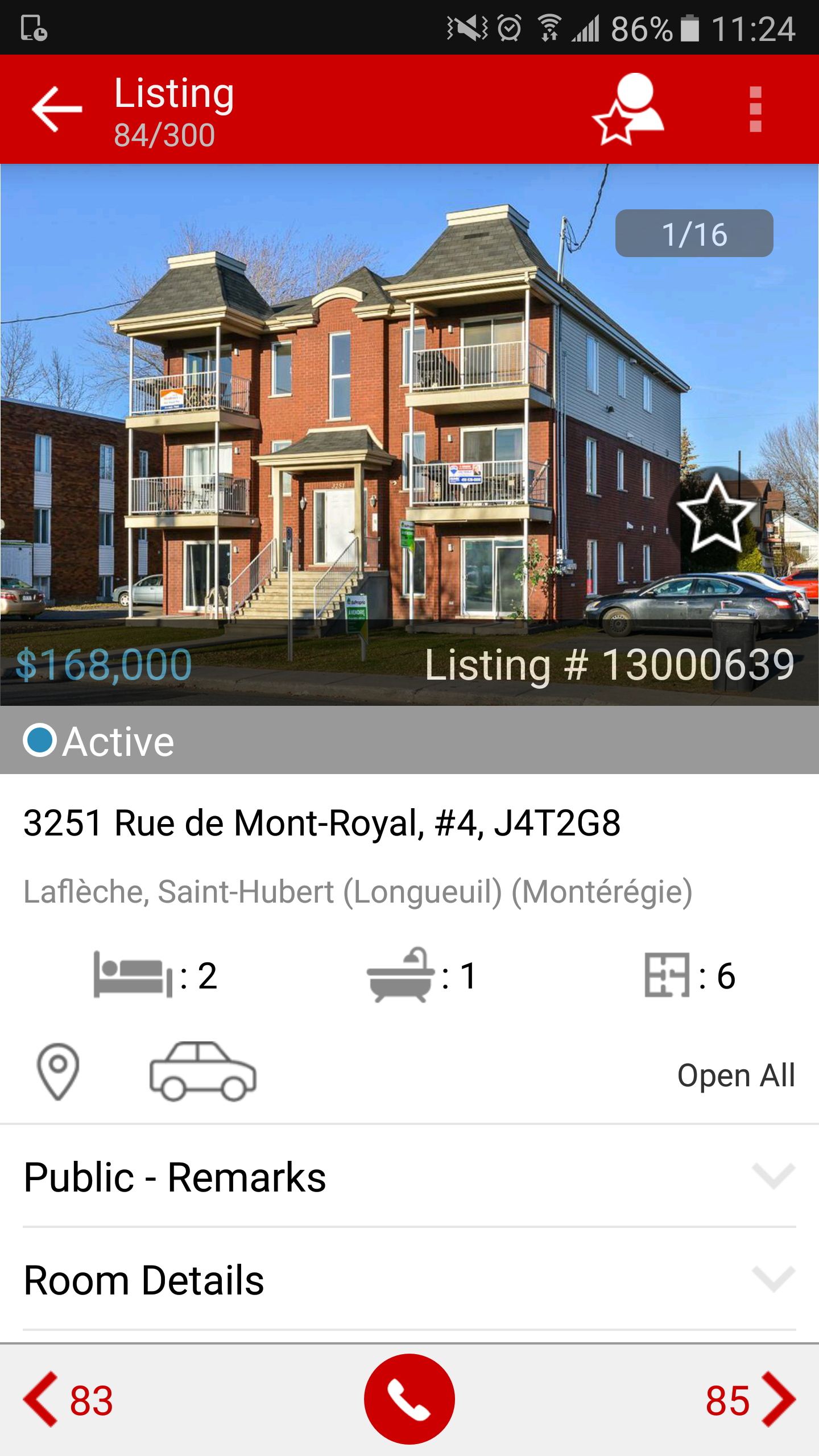The width and height of the screenshot is (819, 1456).
Task: Go to previous listing 83
Action: click(x=68, y=1399)
